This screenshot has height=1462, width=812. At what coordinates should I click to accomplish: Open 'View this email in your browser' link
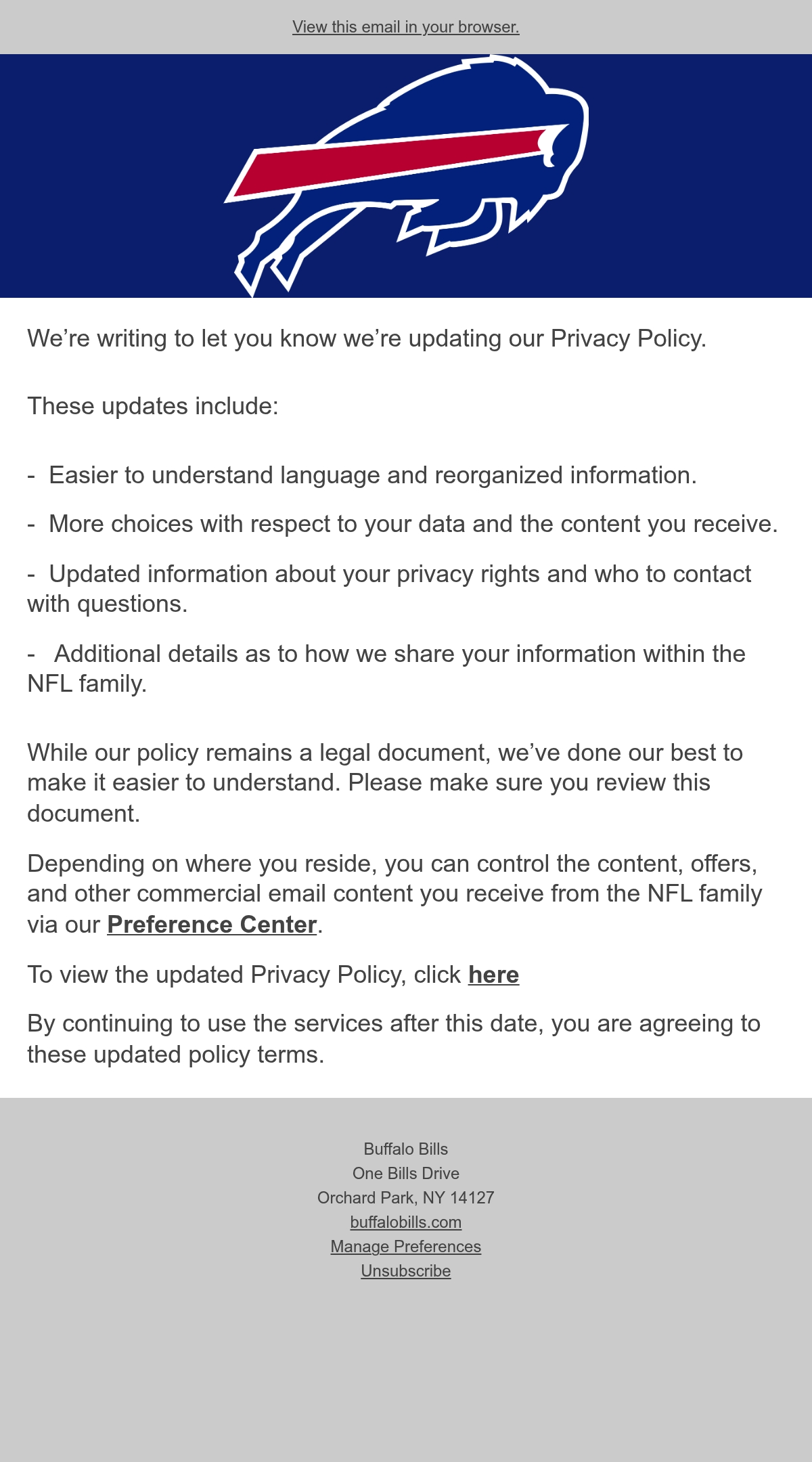[x=406, y=27]
